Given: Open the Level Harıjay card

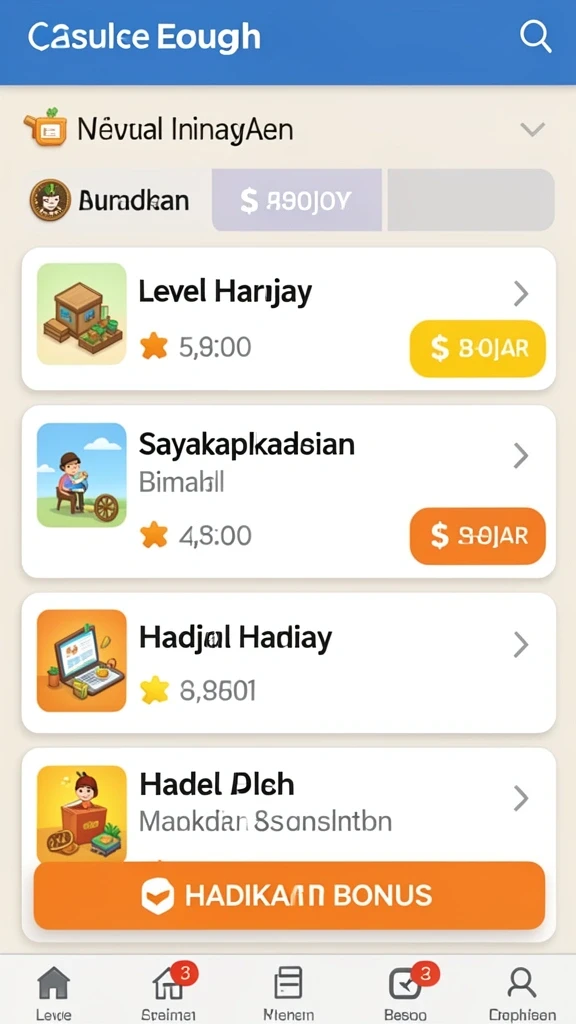Looking at the screenshot, I should tap(289, 319).
